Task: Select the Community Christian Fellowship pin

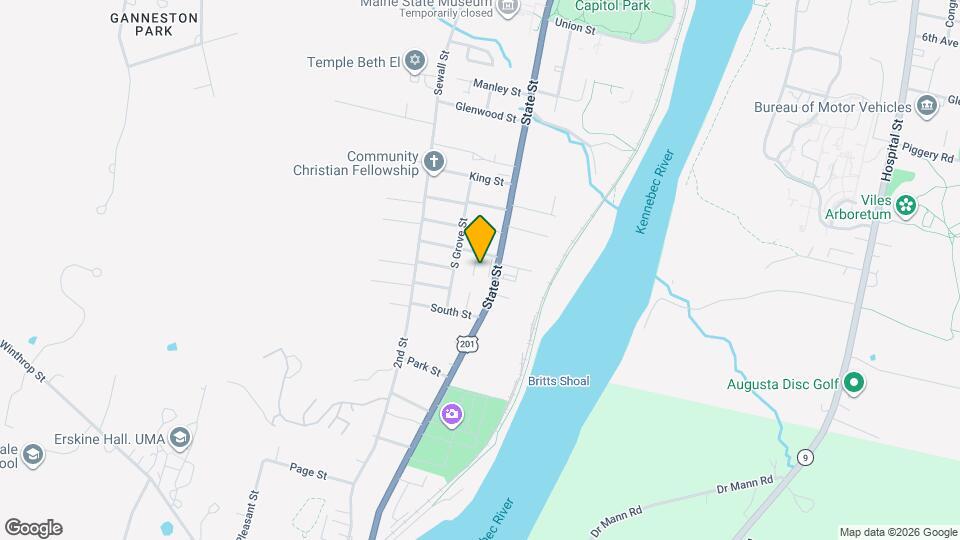Action: 434,161
